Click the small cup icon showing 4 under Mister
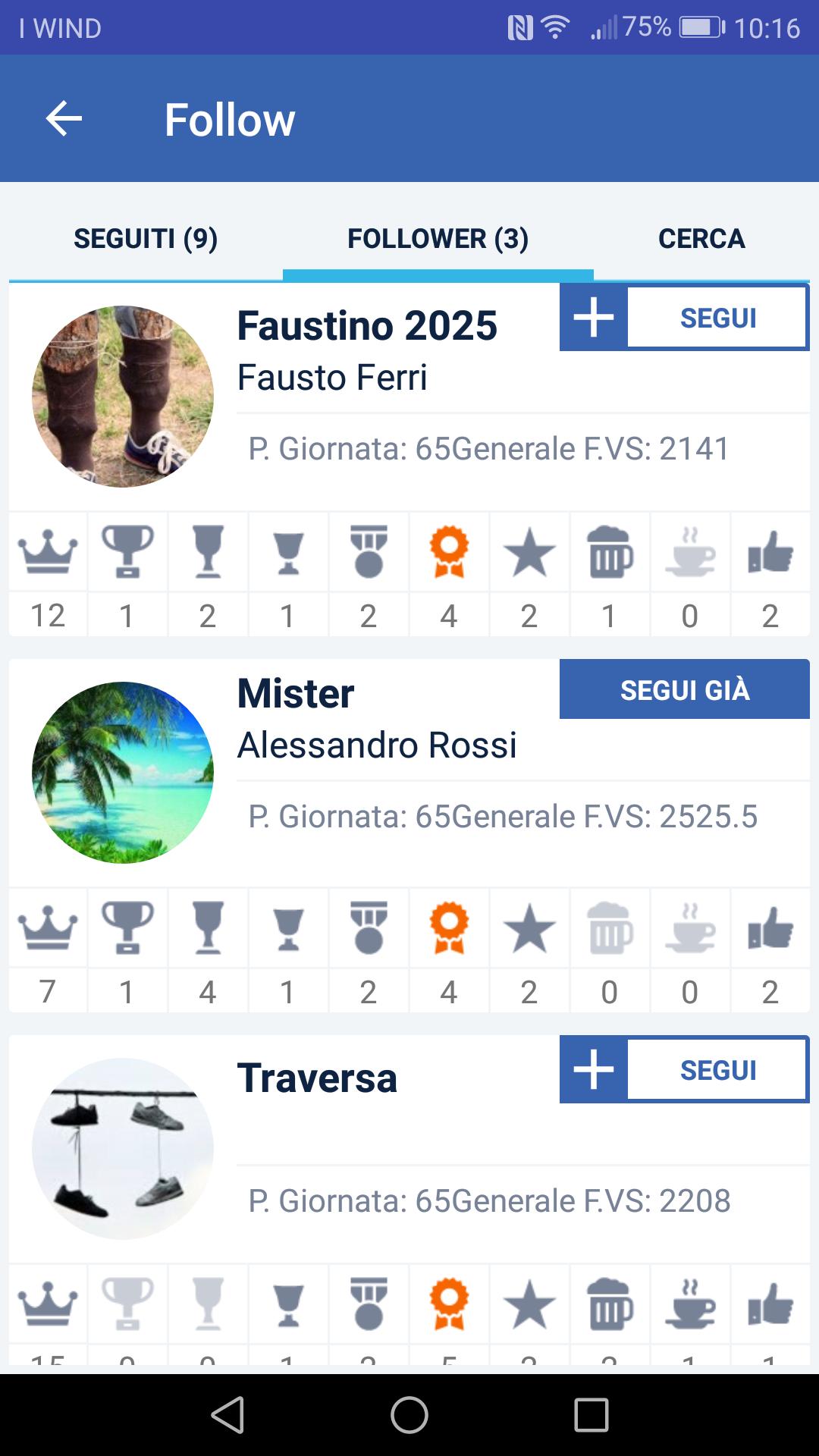 207,928
